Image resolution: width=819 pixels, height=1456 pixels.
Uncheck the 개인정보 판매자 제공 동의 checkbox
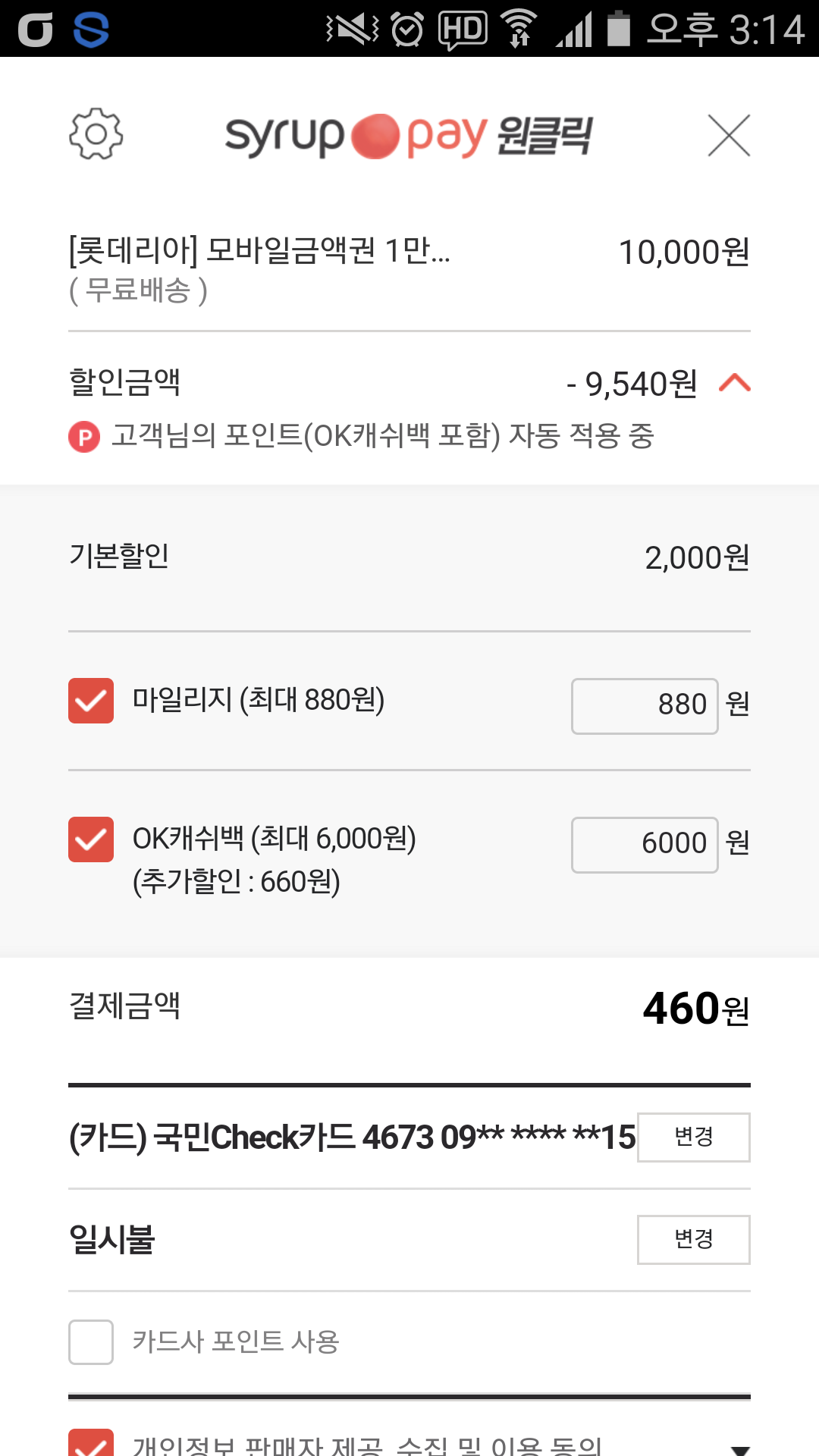(x=91, y=1444)
